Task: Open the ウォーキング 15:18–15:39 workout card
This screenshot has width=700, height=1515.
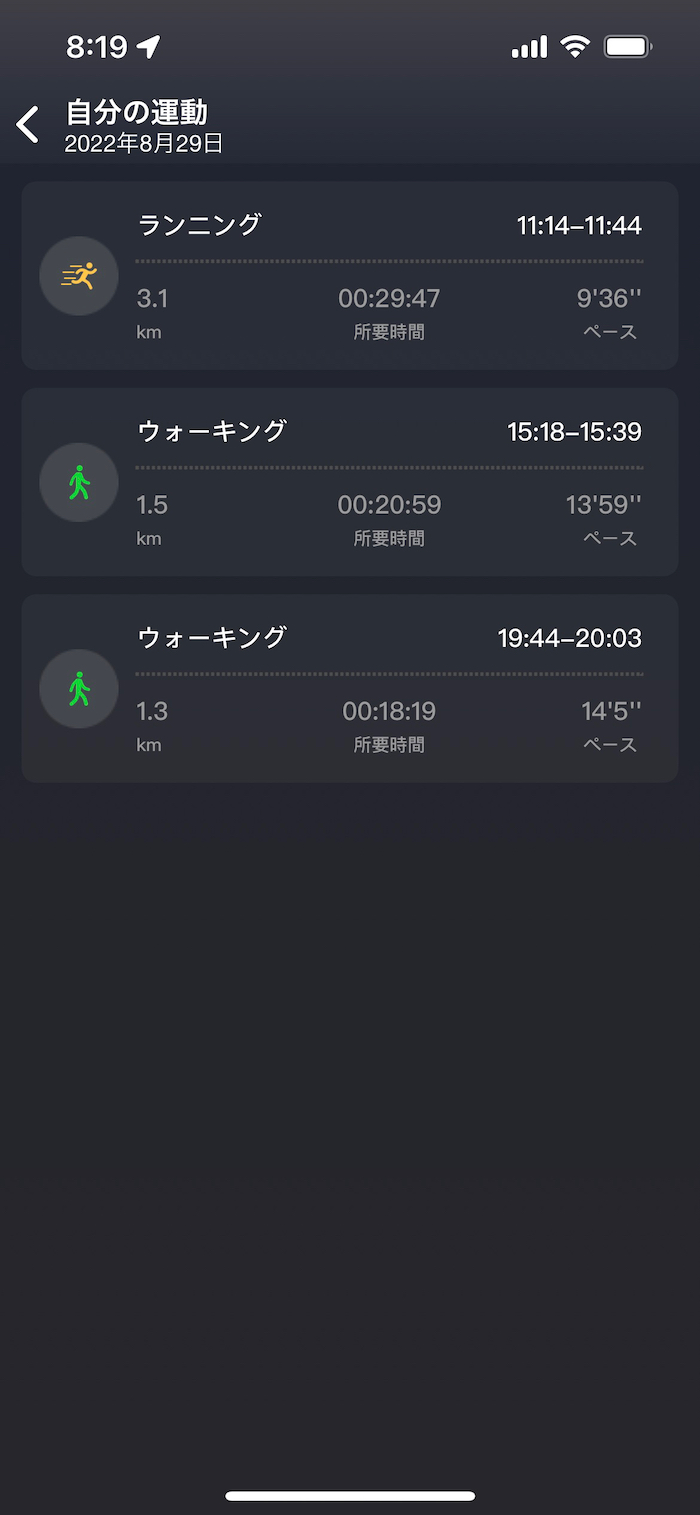Action: click(x=350, y=482)
